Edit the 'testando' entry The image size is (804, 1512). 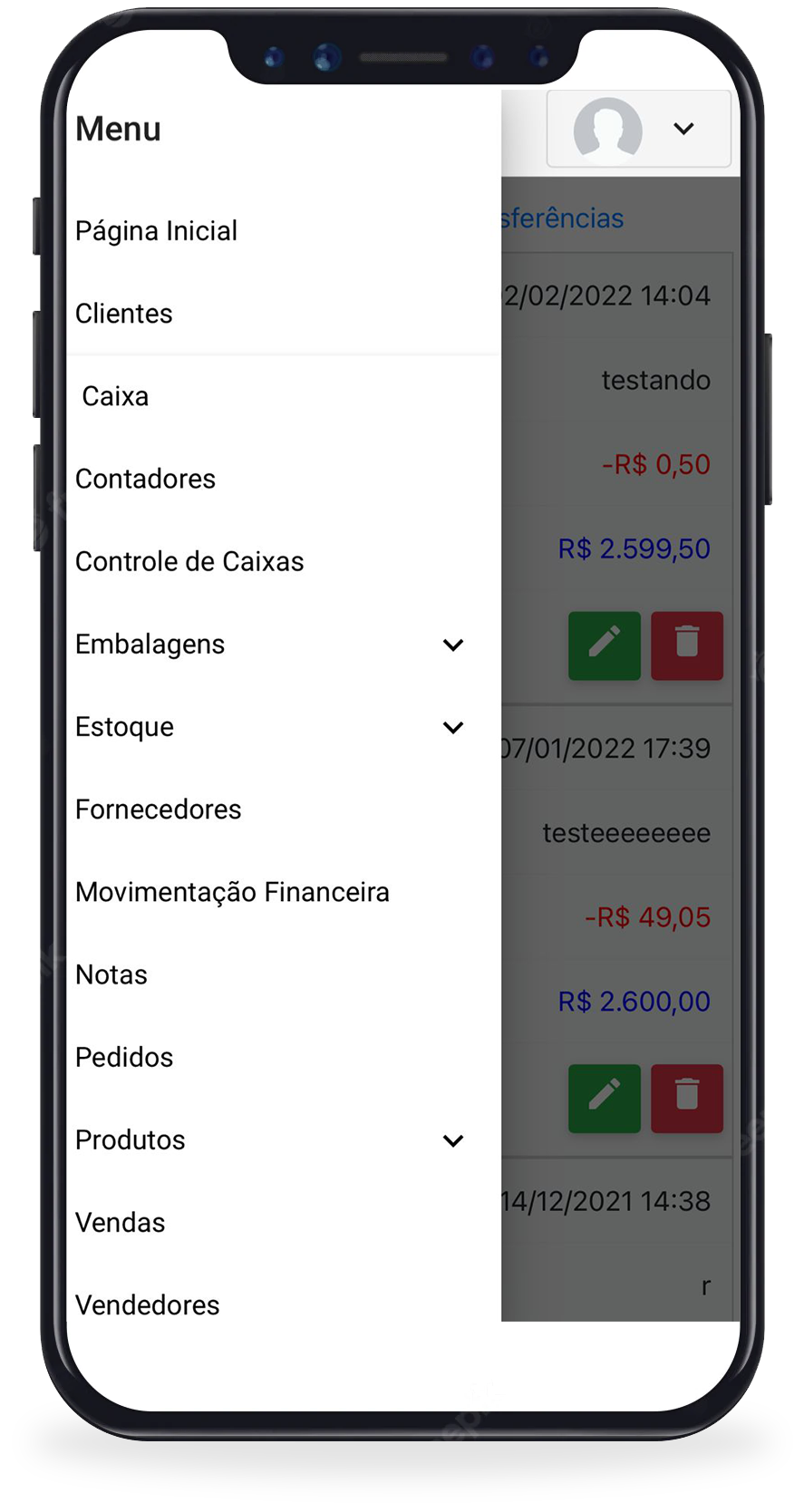pos(604,645)
